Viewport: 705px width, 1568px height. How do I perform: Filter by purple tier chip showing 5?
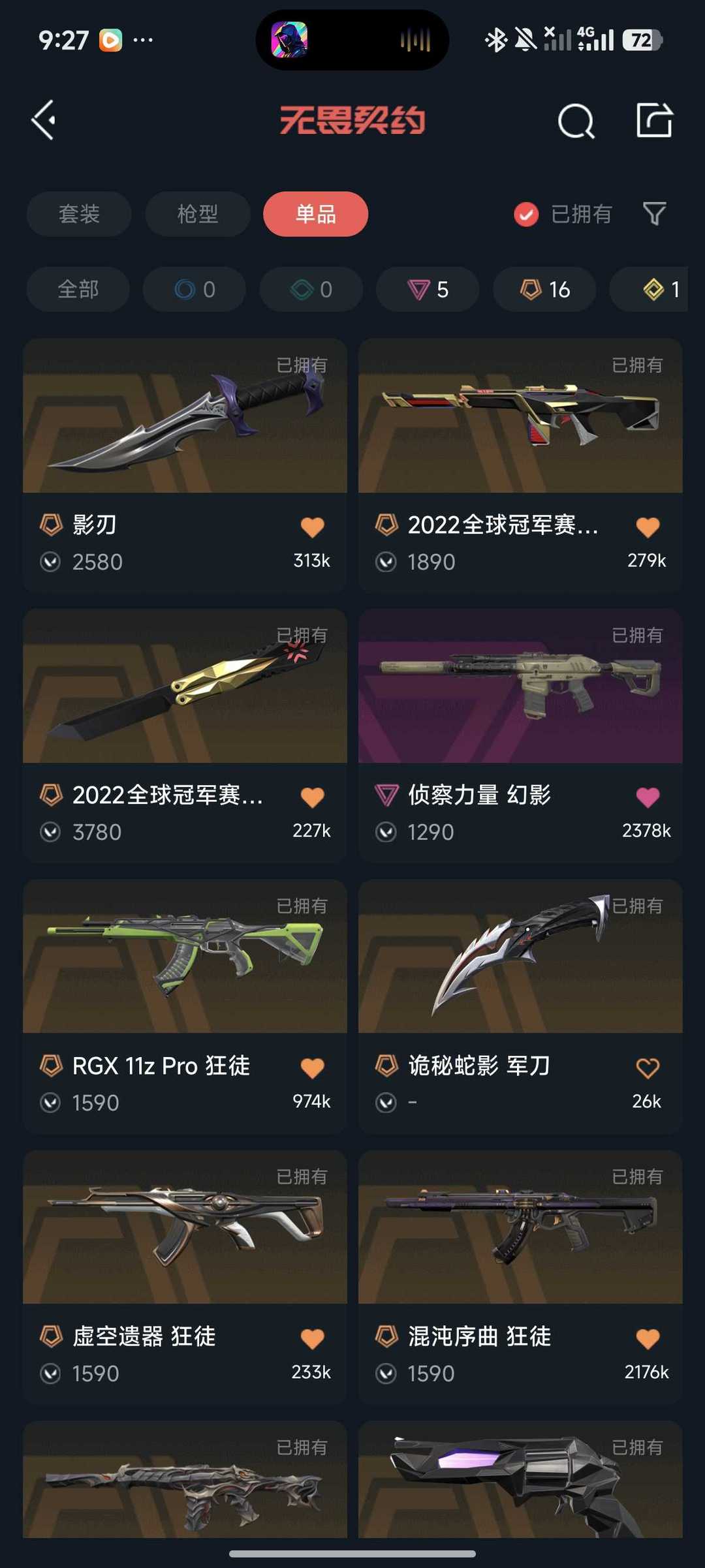click(x=428, y=289)
